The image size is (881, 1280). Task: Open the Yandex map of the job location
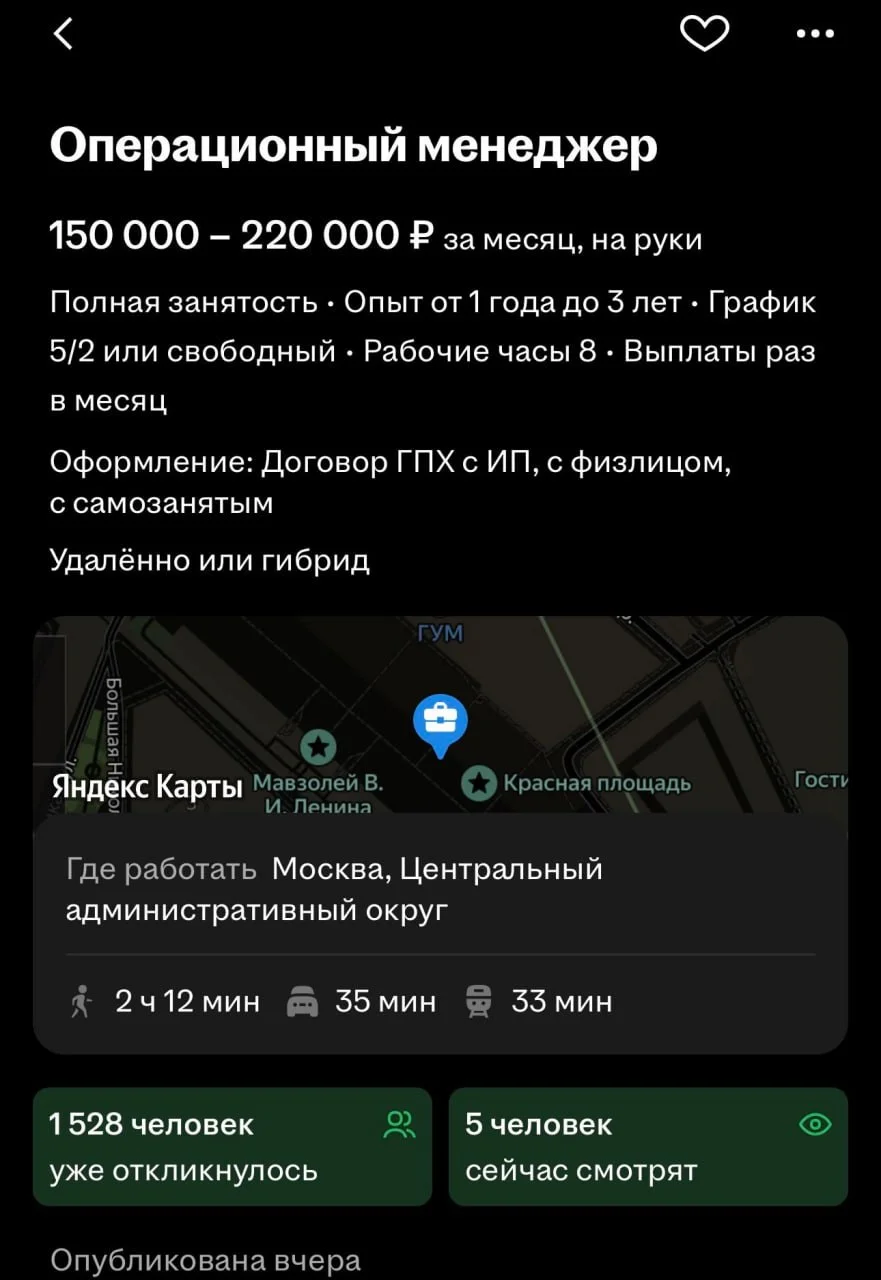440,715
